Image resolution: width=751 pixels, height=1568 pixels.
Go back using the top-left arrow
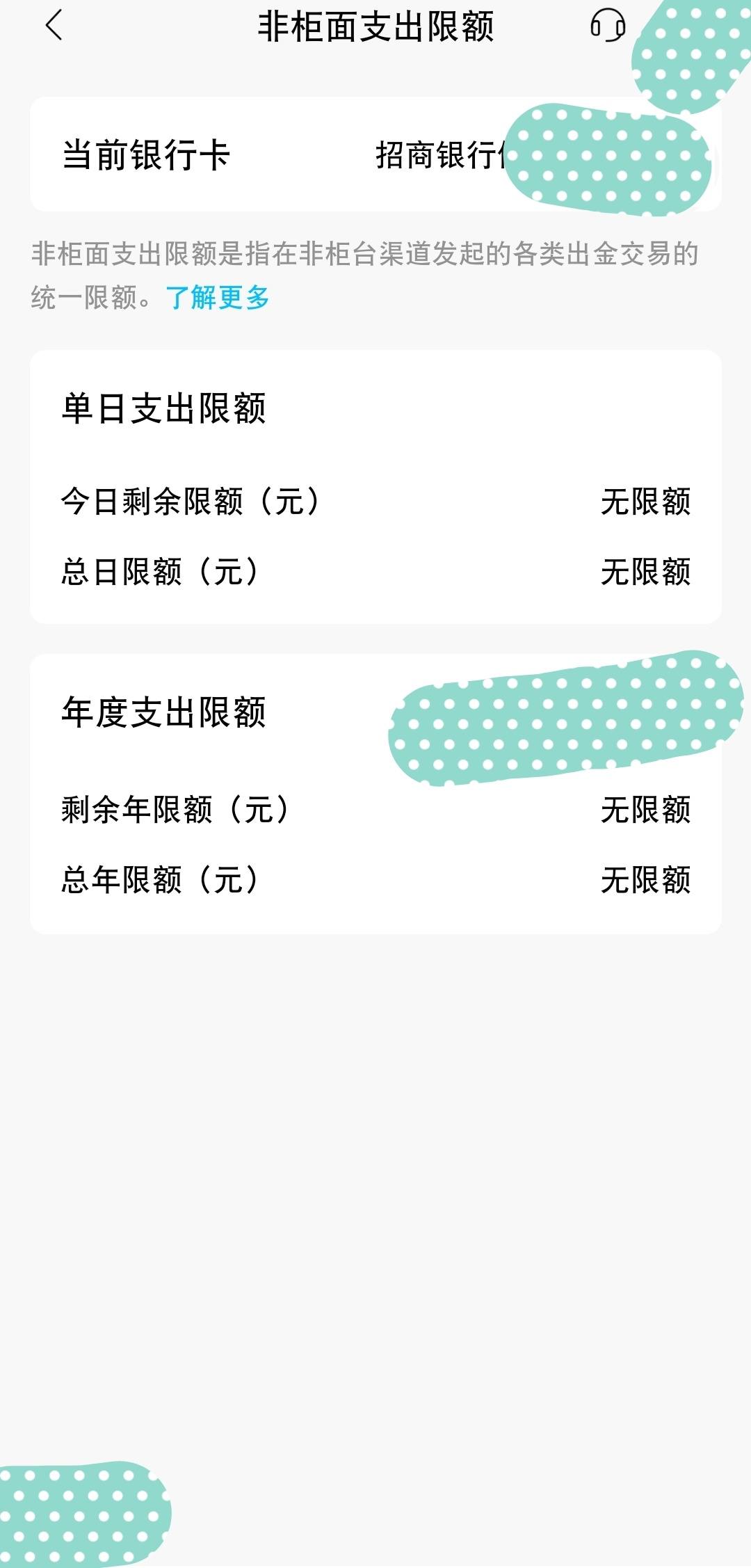click(x=54, y=26)
